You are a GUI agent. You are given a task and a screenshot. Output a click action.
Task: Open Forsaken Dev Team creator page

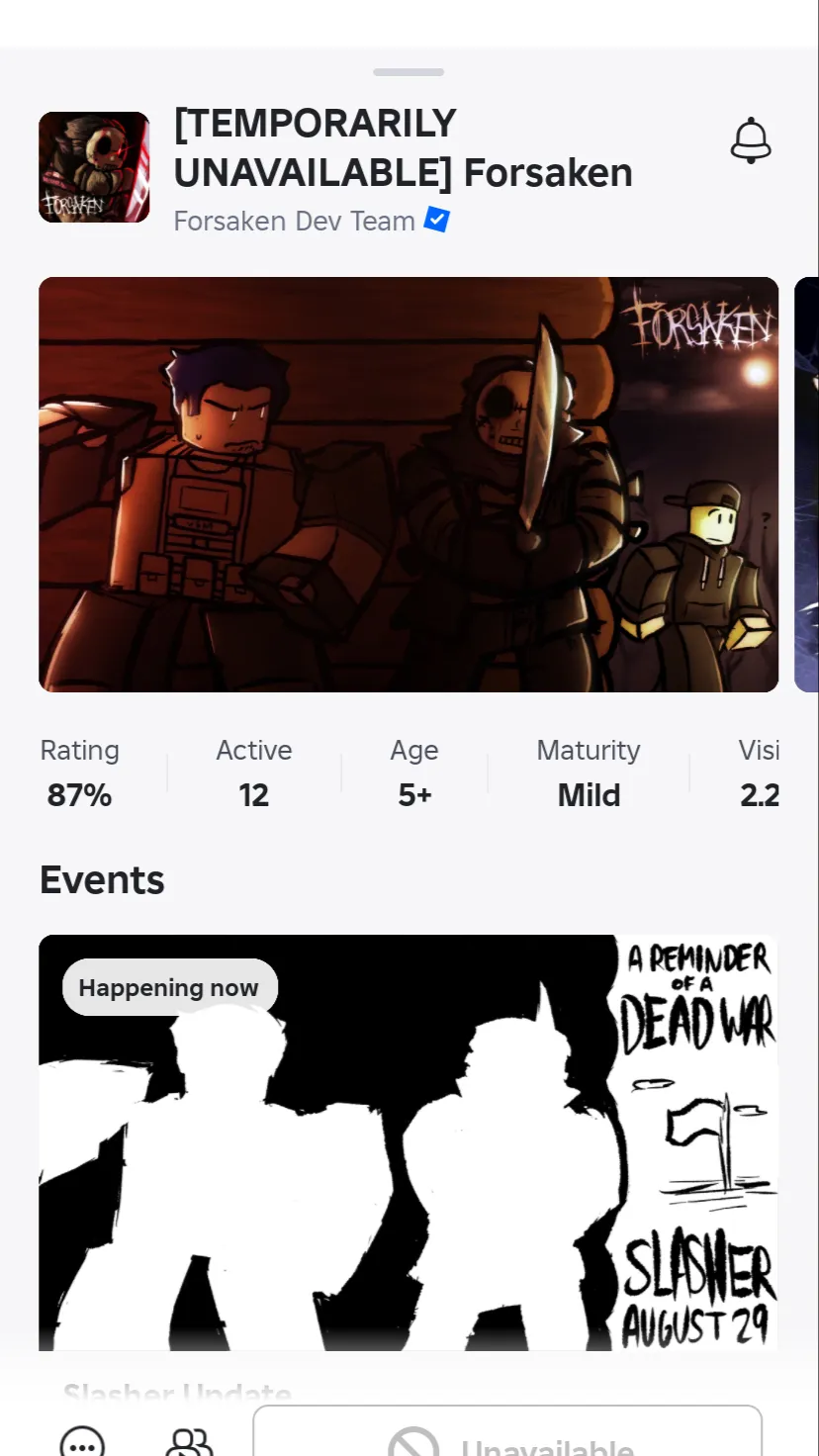tap(294, 221)
